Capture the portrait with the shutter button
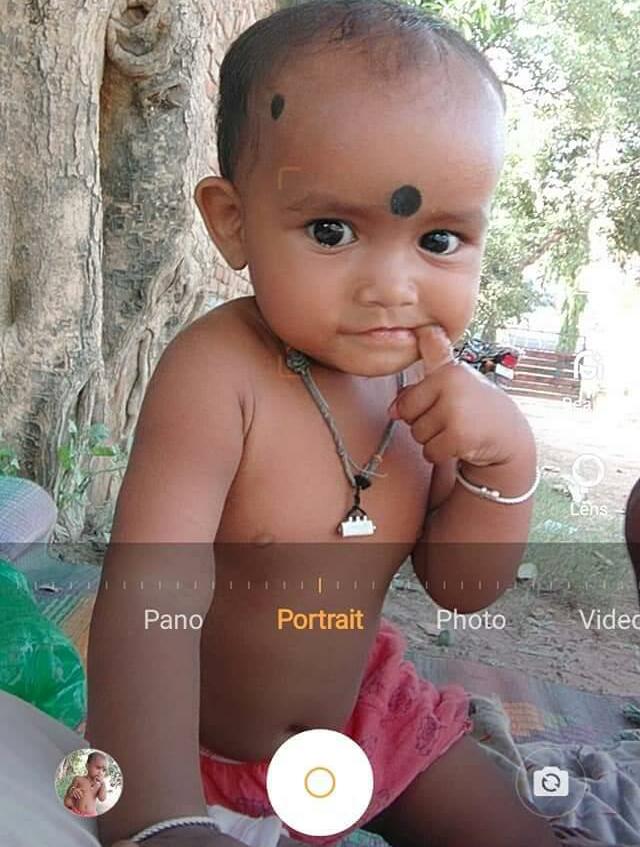 (320, 782)
